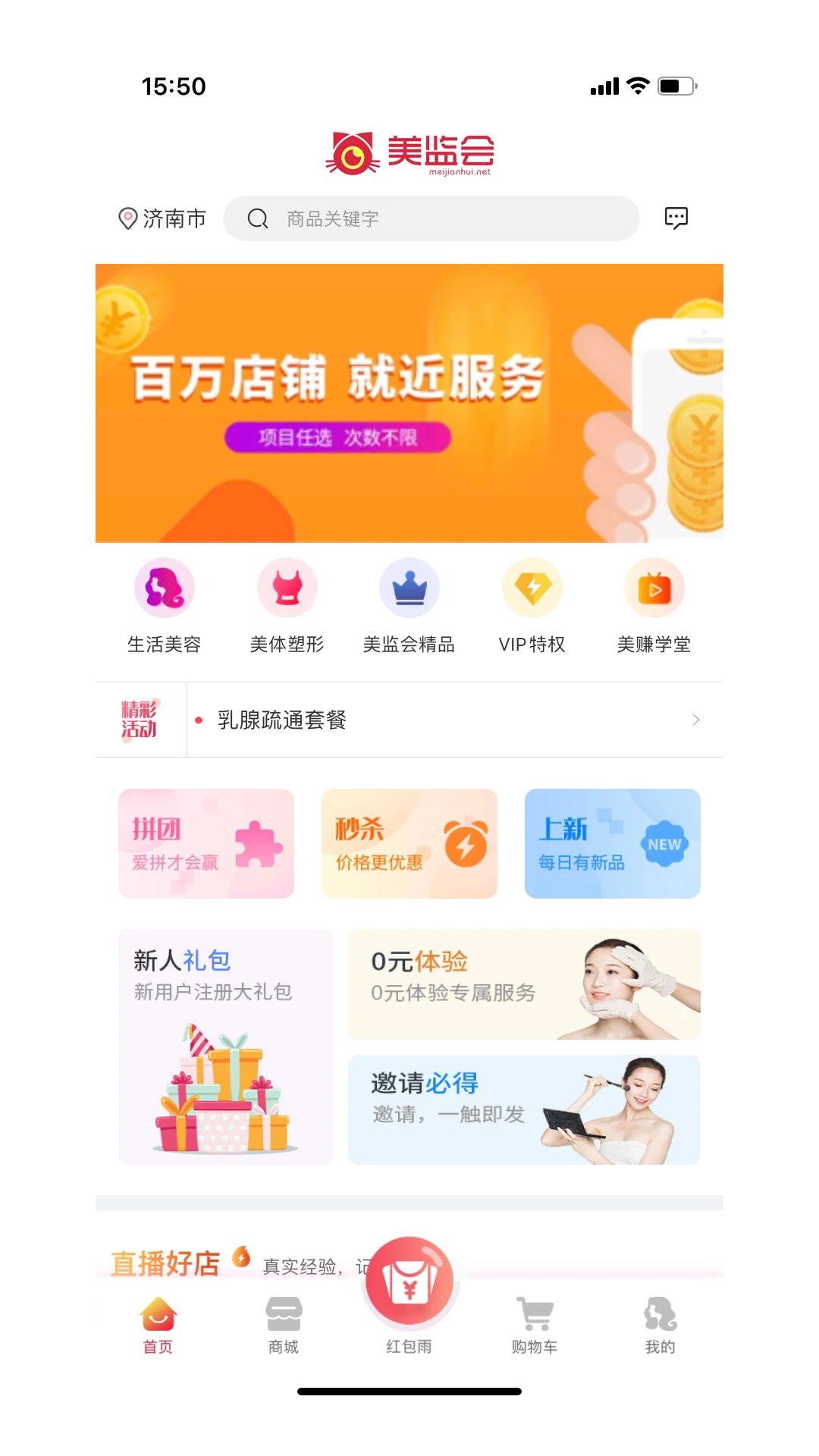Viewport: 819px width, 1456px height.
Task: Open the 秒杀 flash sale card
Action: coord(409,843)
